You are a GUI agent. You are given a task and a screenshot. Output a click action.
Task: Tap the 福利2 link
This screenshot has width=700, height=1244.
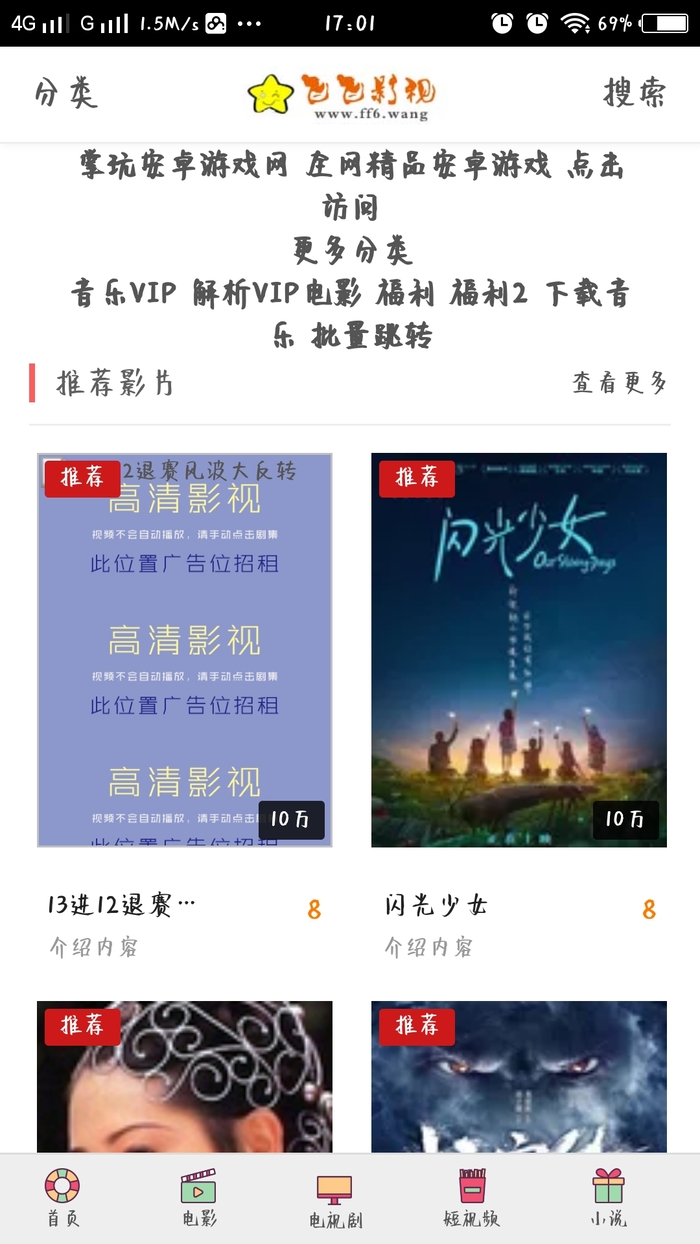489,294
